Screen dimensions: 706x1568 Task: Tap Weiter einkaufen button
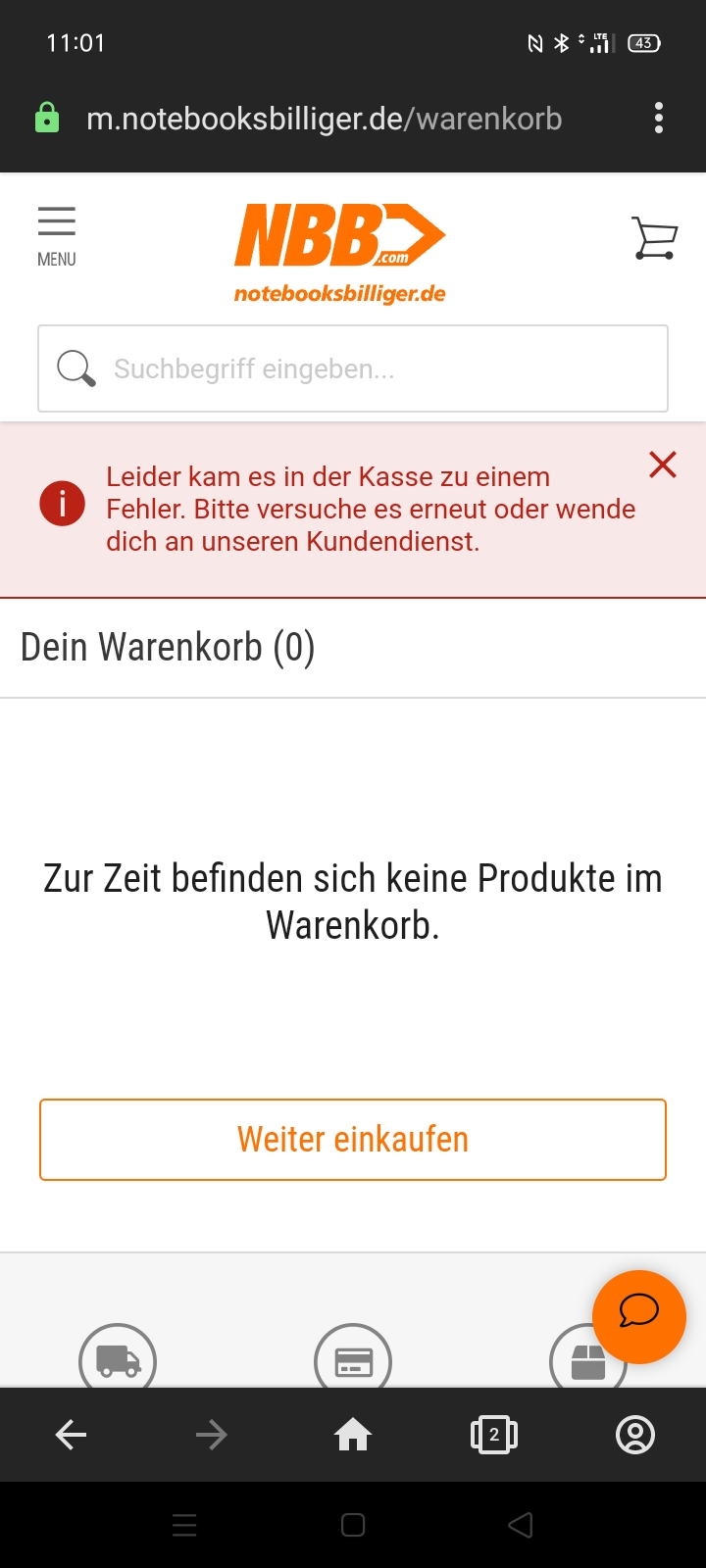click(353, 1140)
